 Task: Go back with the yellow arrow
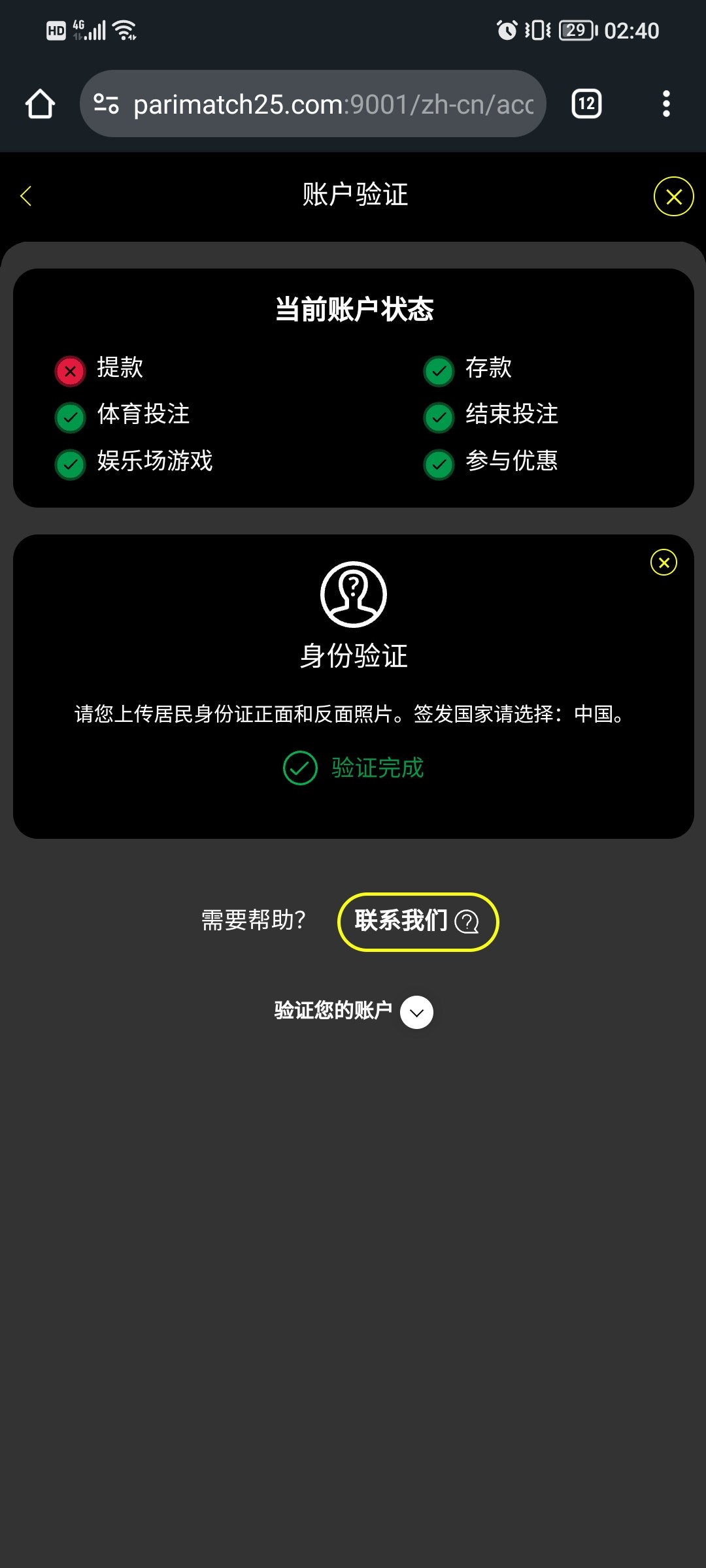[26, 196]
